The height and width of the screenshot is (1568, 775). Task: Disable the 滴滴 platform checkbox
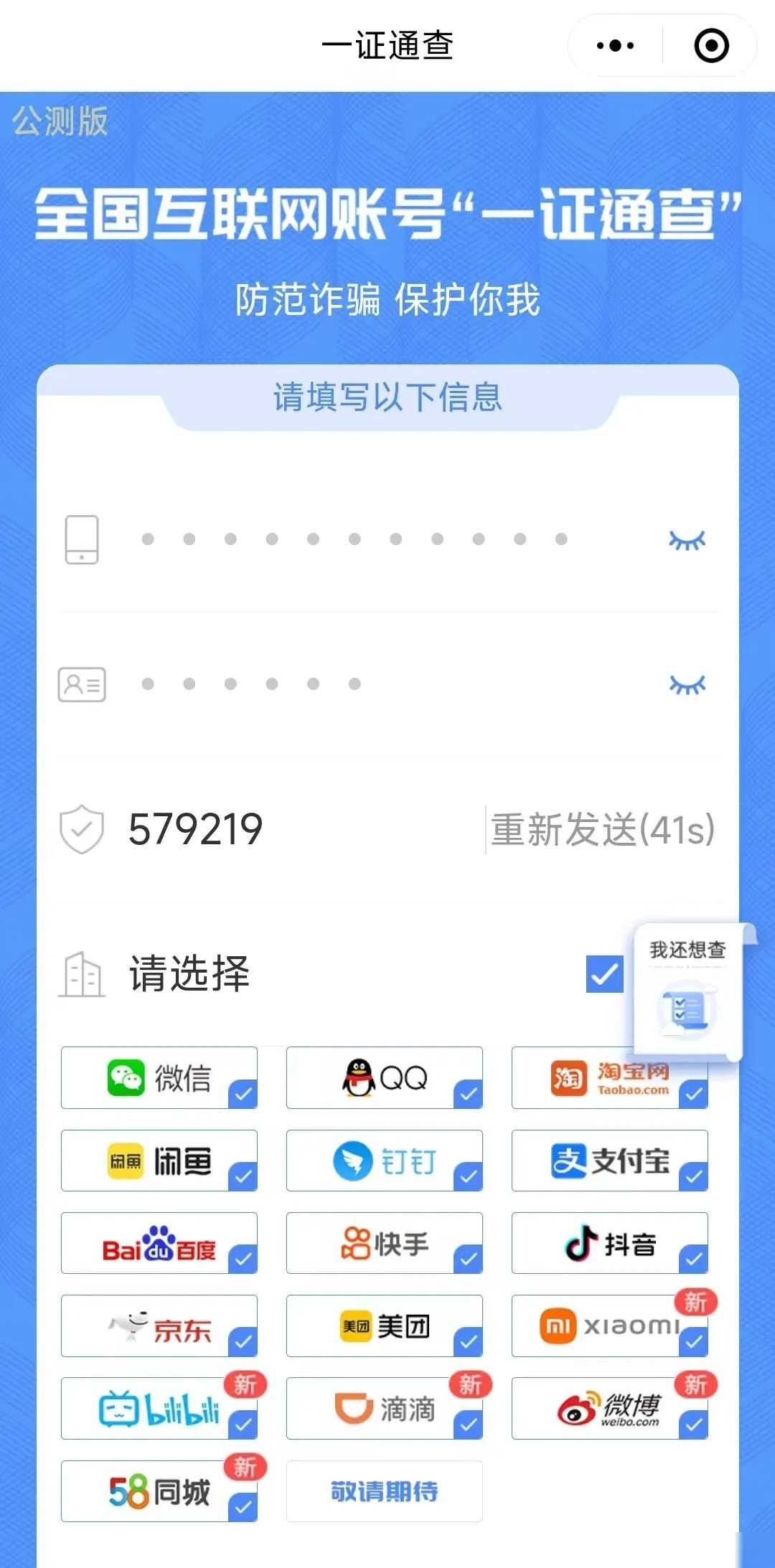tap(467, 1426)
